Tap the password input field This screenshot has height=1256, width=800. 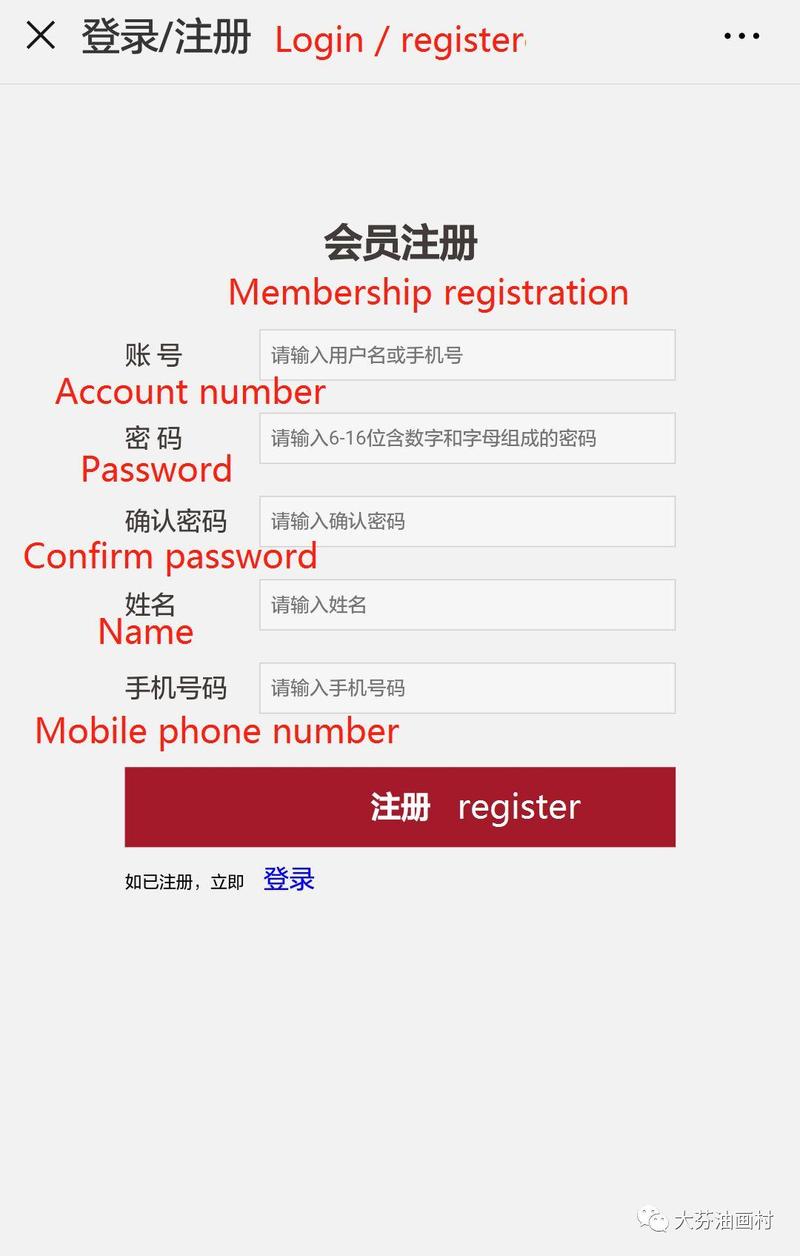(x=467, y=438)
